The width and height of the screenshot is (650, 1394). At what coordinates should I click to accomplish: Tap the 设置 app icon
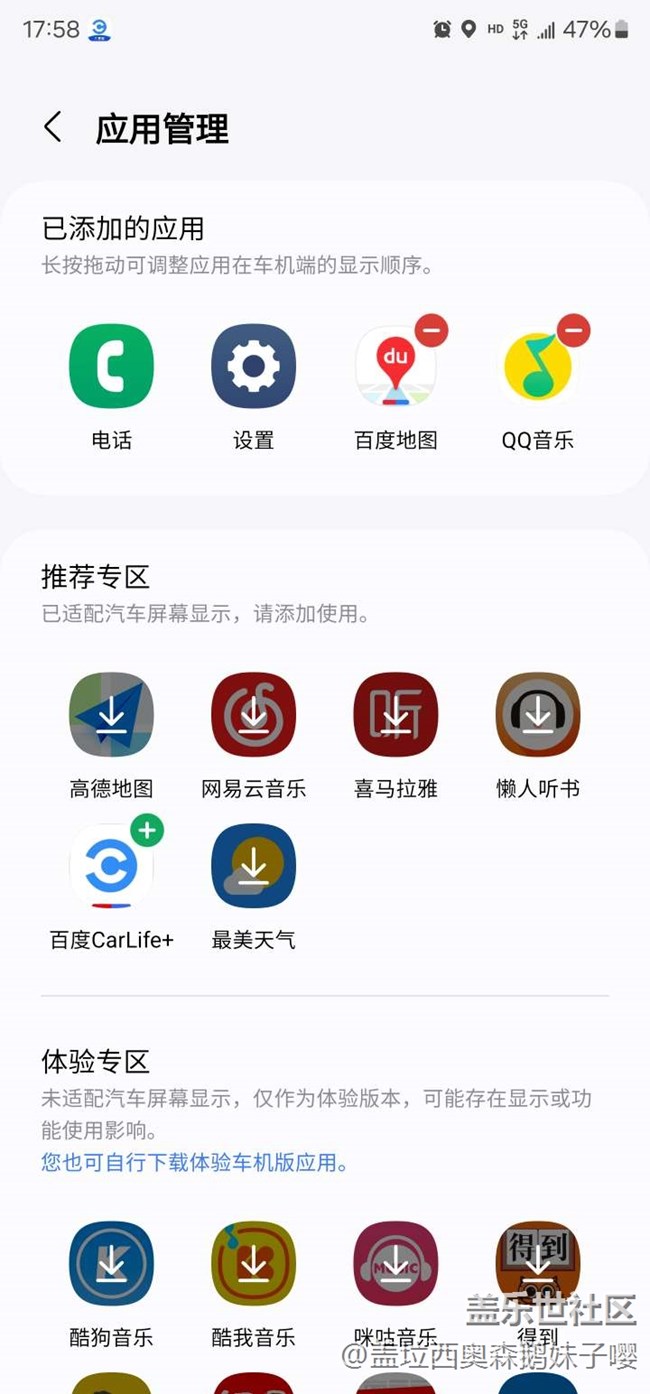click(x=253, y=367)
